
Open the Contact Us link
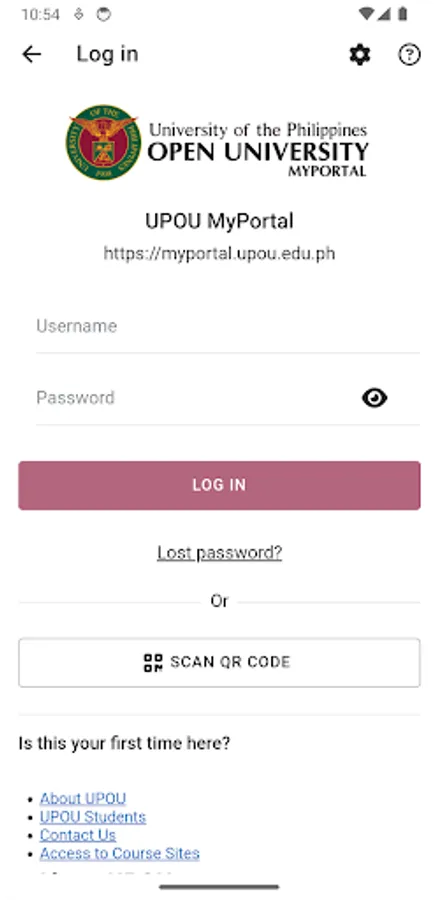pos(77,835)
